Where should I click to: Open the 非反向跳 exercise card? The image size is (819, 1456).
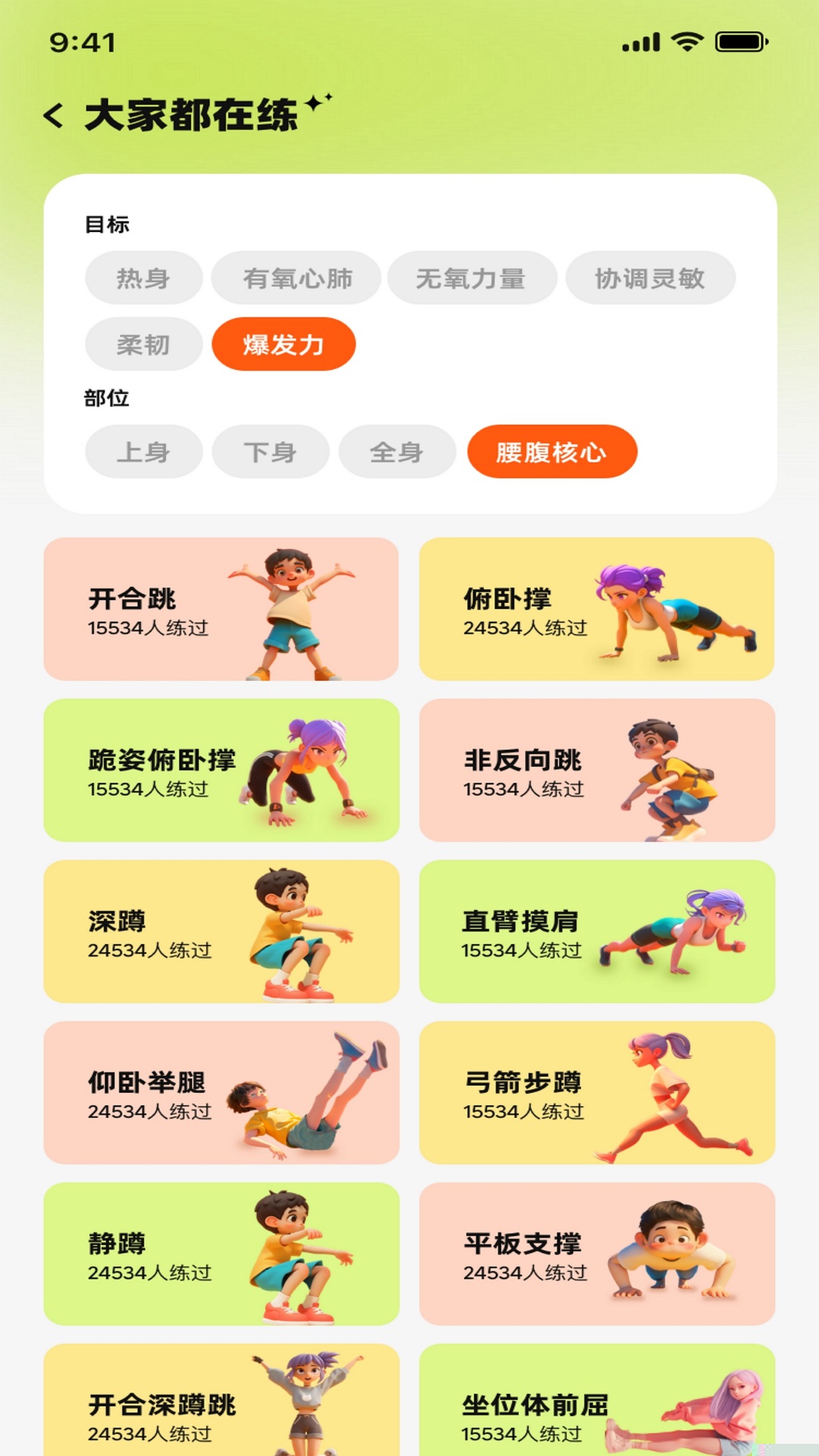(596, 770)
